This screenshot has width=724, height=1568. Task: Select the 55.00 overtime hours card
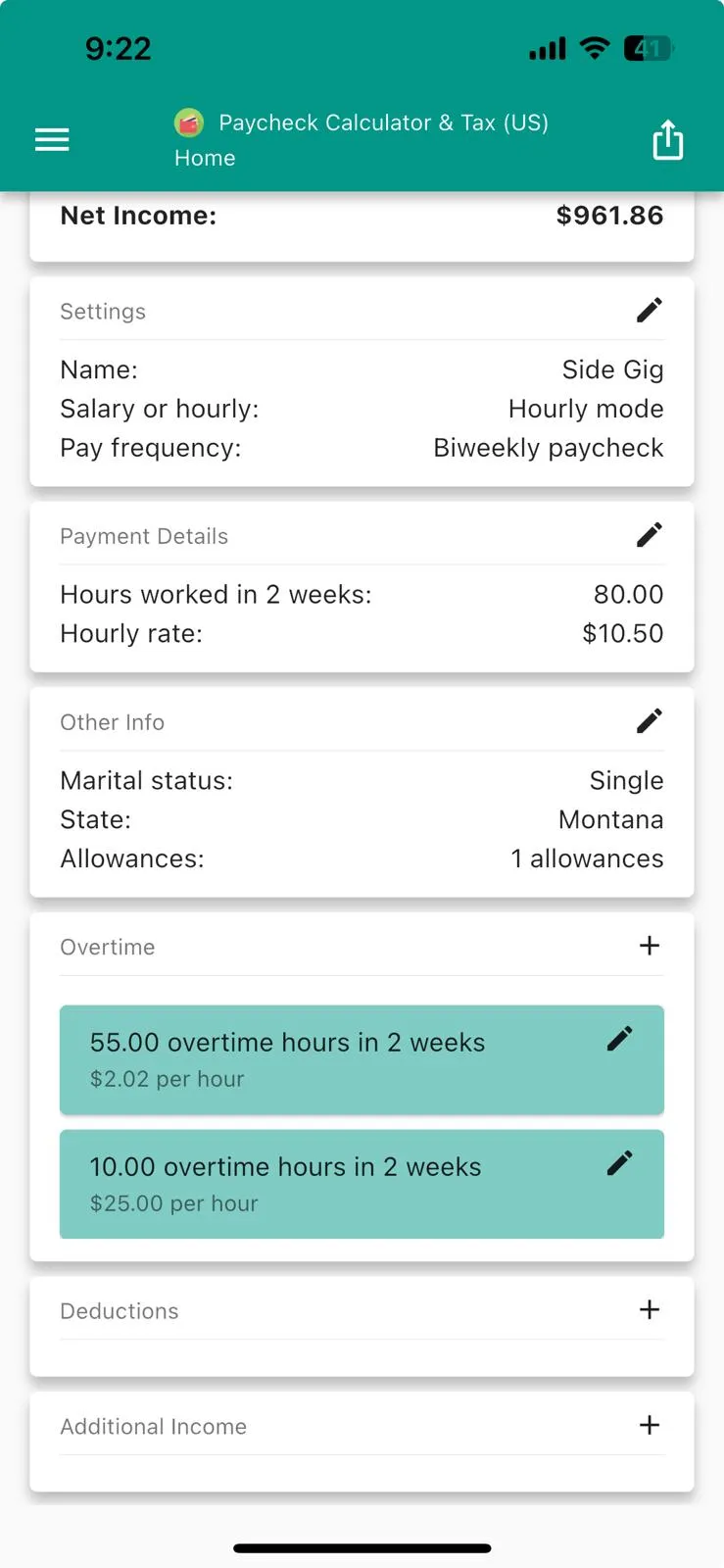pyautogui.click(x=294, y=1059)
